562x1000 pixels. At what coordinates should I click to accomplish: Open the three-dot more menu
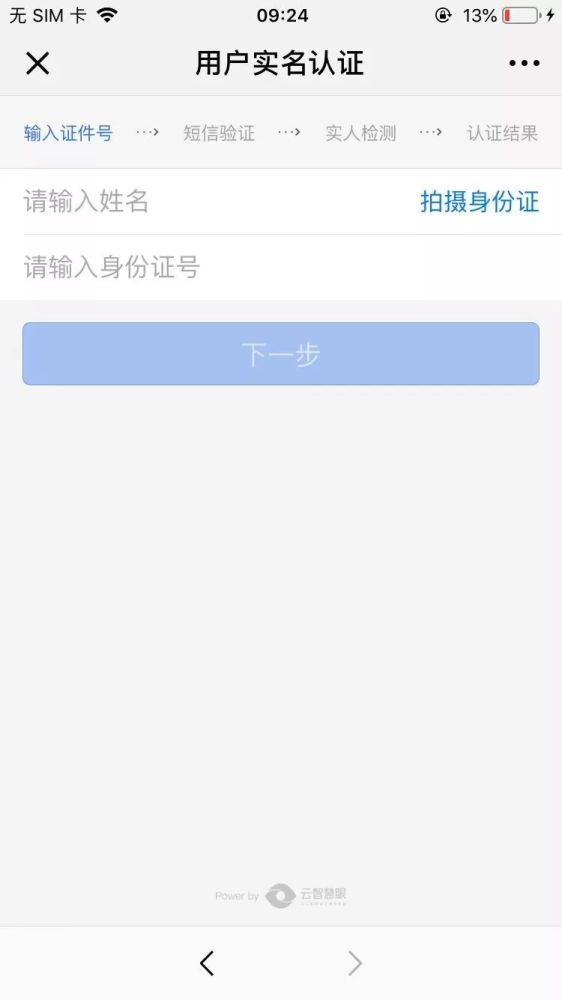coord(524,63)
